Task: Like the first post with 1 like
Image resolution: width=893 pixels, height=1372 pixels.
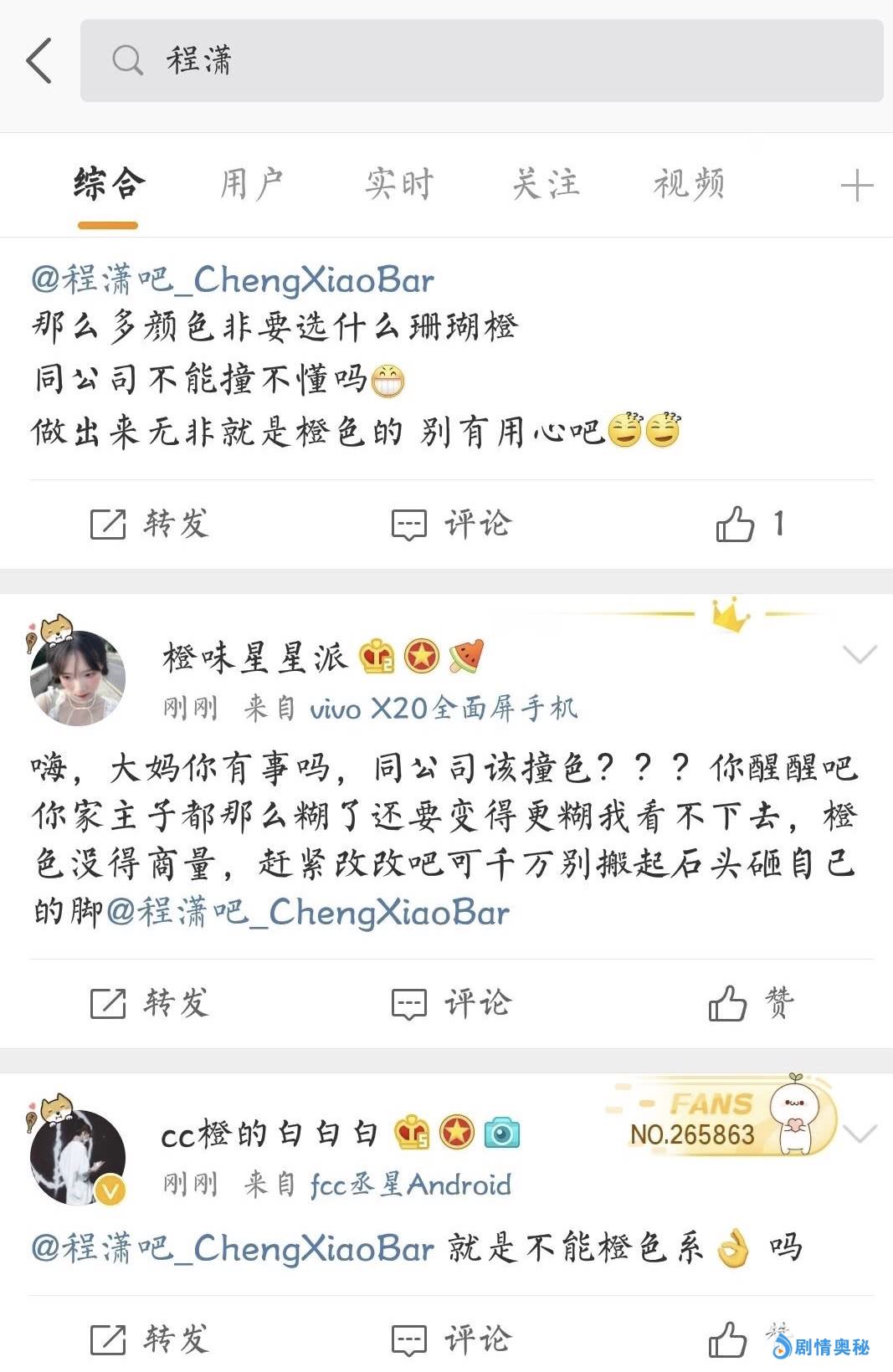Action: 749,525
